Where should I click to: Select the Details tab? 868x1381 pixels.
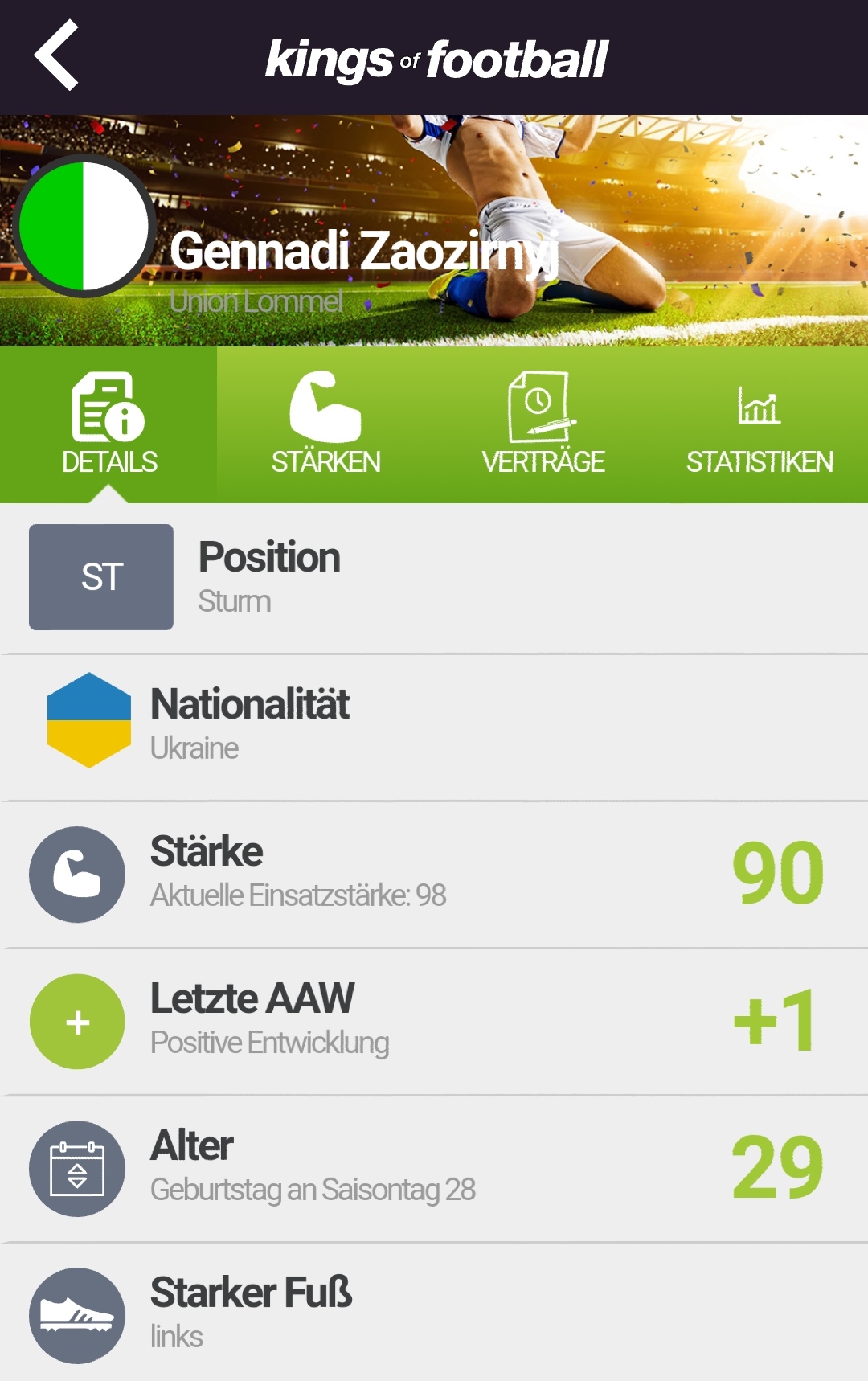pyautogui.click(x=108, y=424)
